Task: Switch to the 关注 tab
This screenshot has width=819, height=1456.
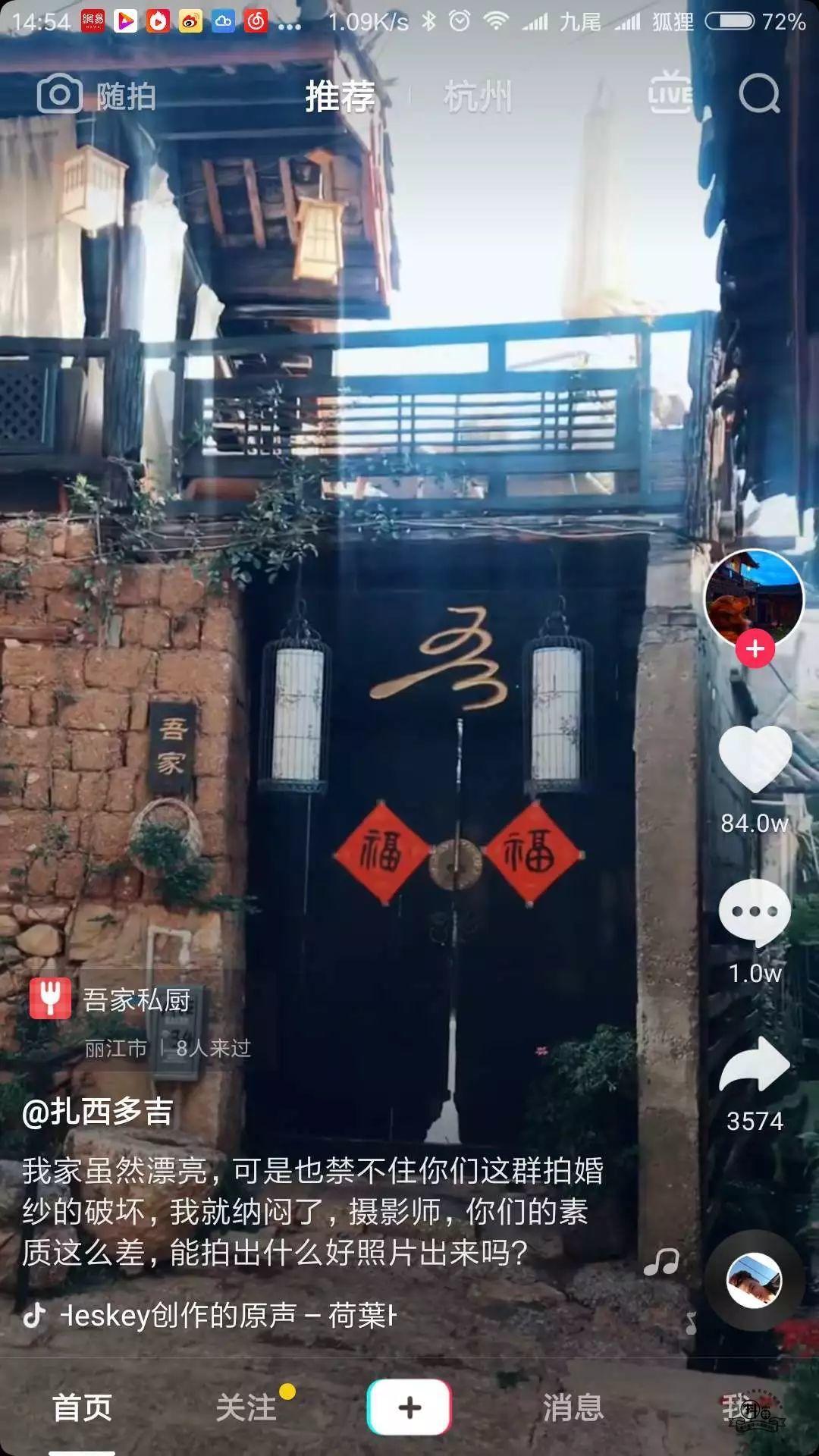Action: [246, 1408]
